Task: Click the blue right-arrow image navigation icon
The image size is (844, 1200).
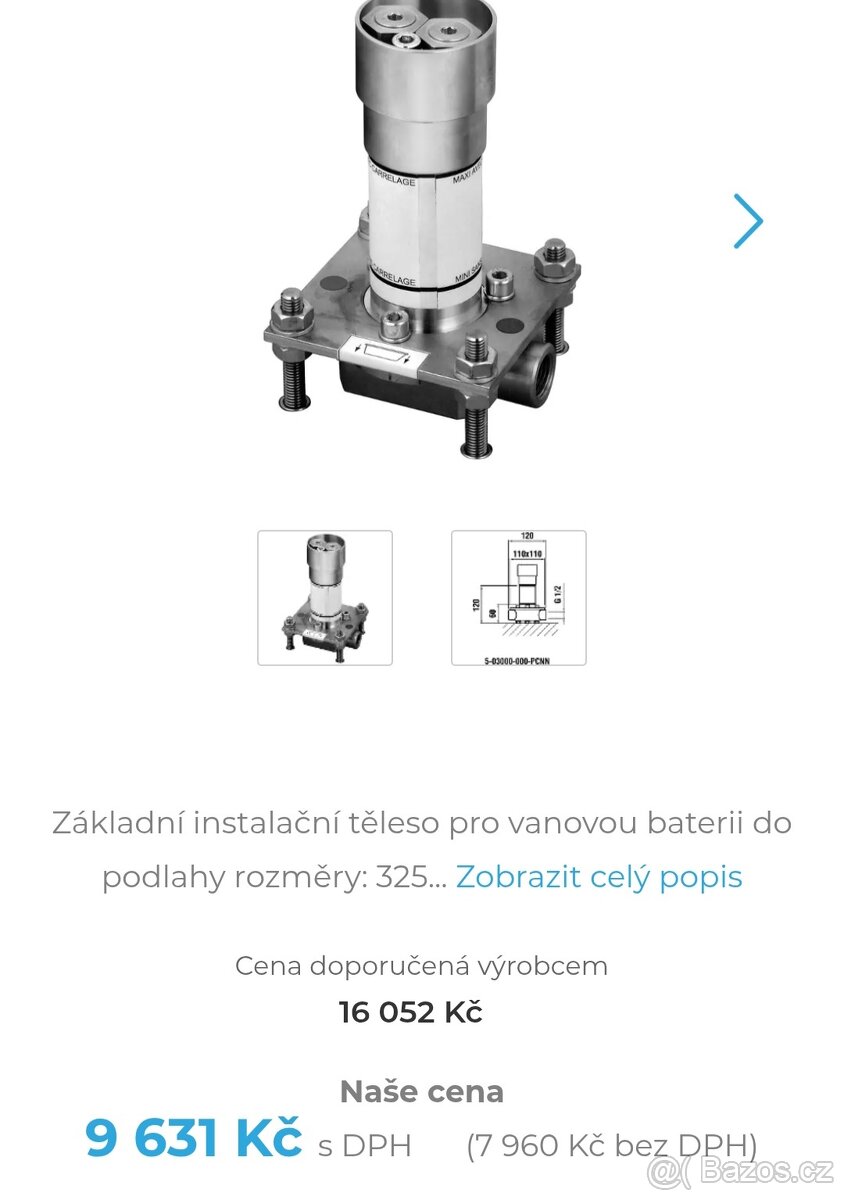Action: pos(748,221)
